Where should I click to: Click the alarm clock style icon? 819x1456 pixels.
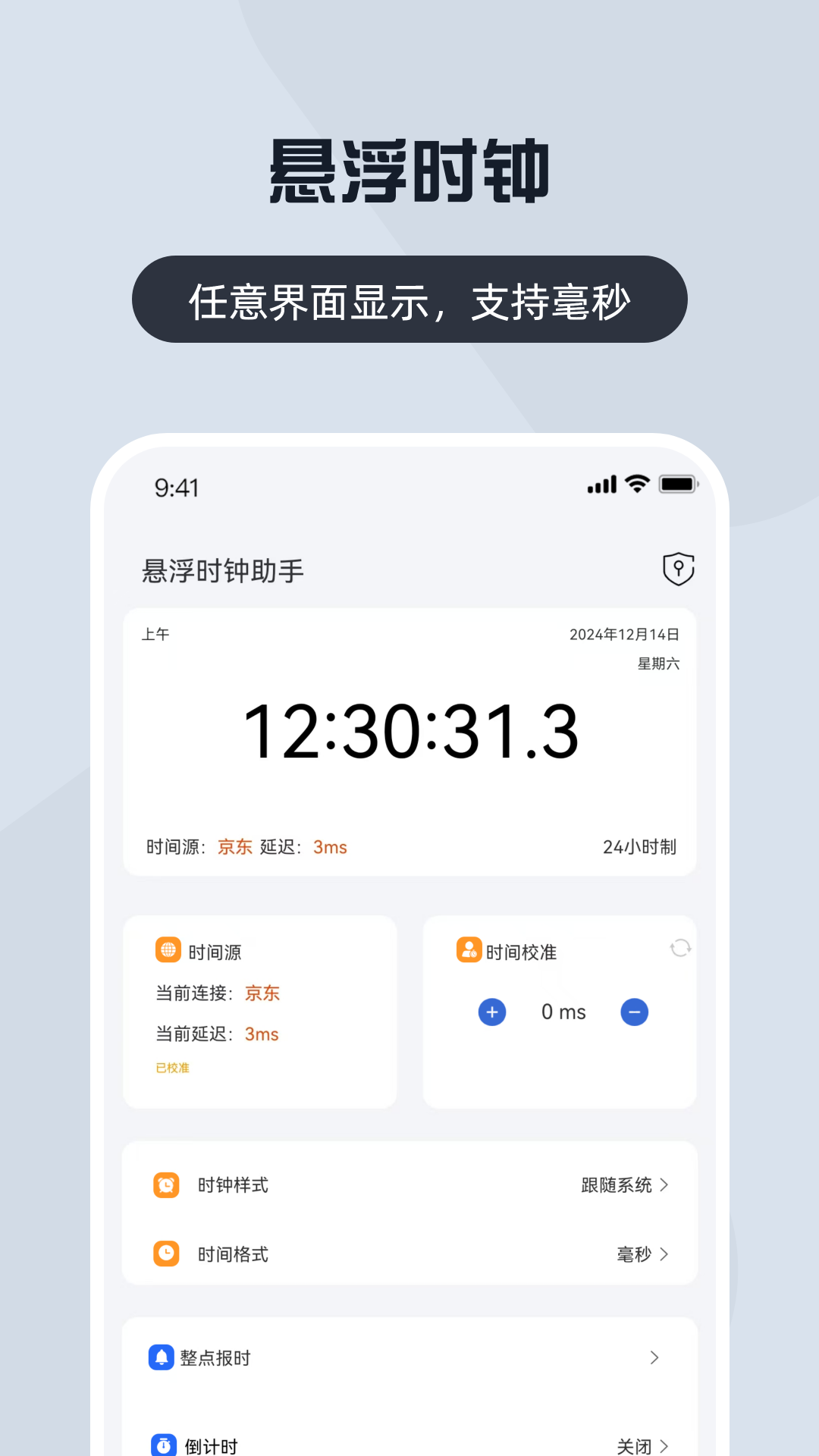coord(166,1185)
